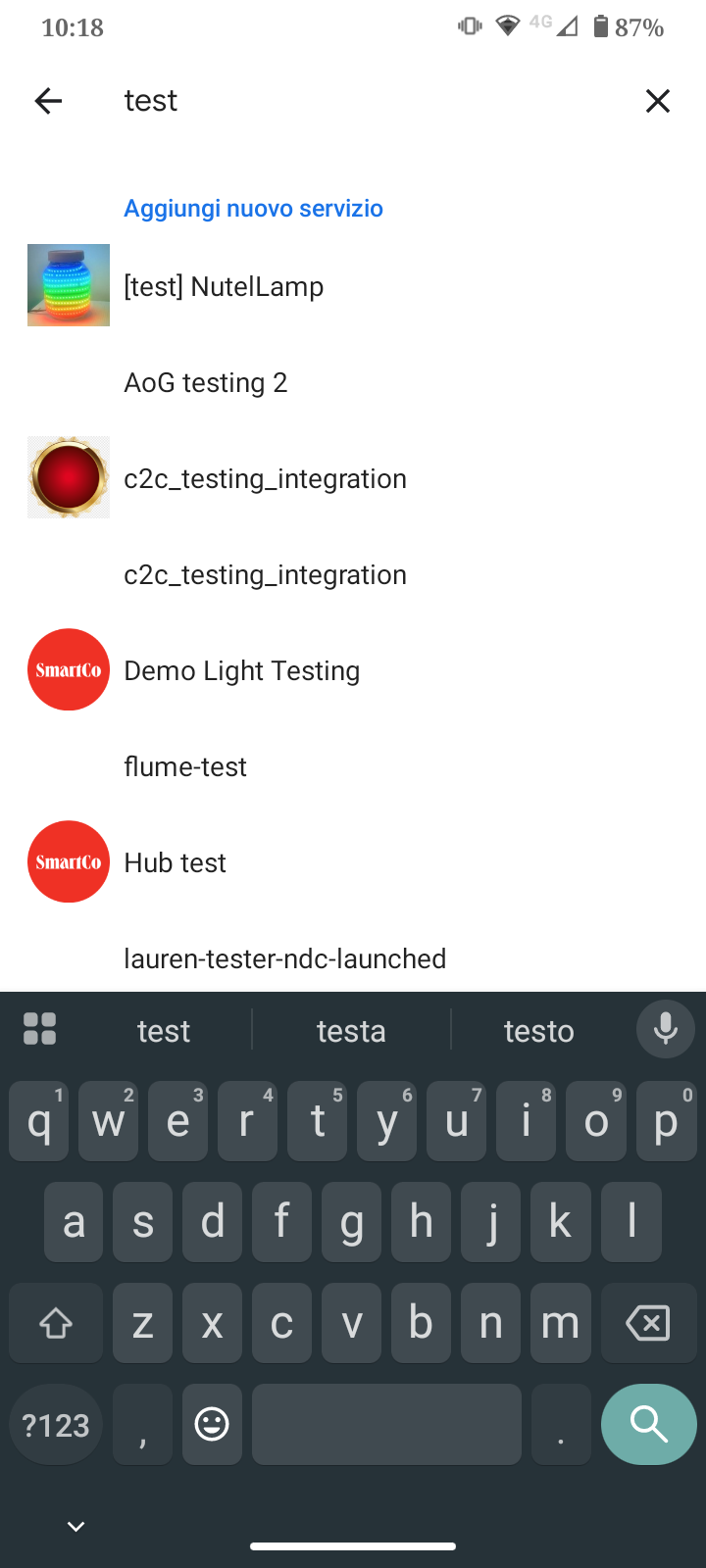Clear the search text with X
Screen dimensions: 706x1568
(x=657, y=101)
